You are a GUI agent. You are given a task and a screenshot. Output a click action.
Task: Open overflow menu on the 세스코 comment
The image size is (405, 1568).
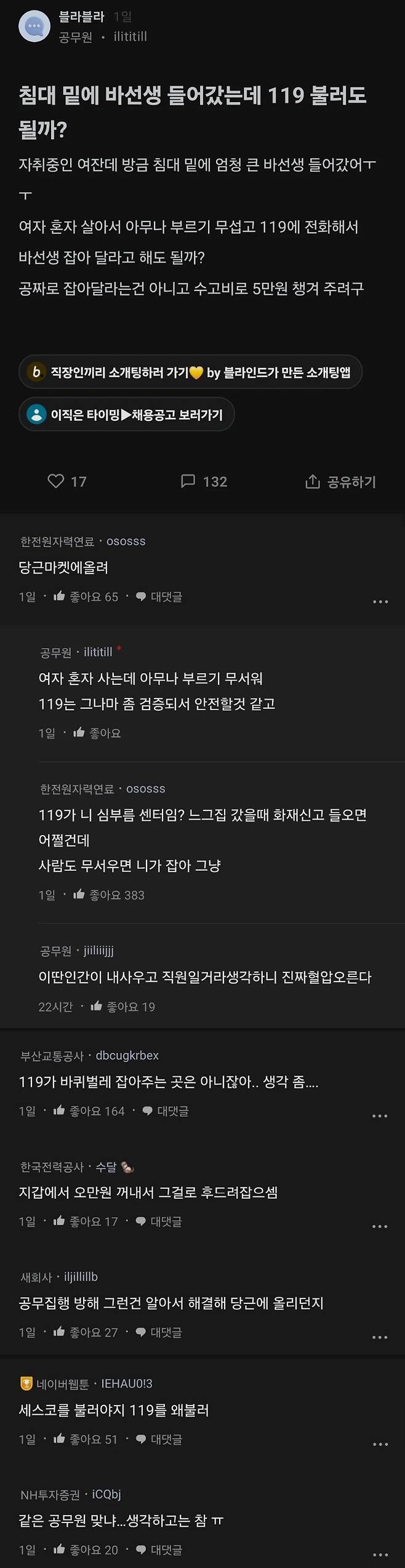380,1444
